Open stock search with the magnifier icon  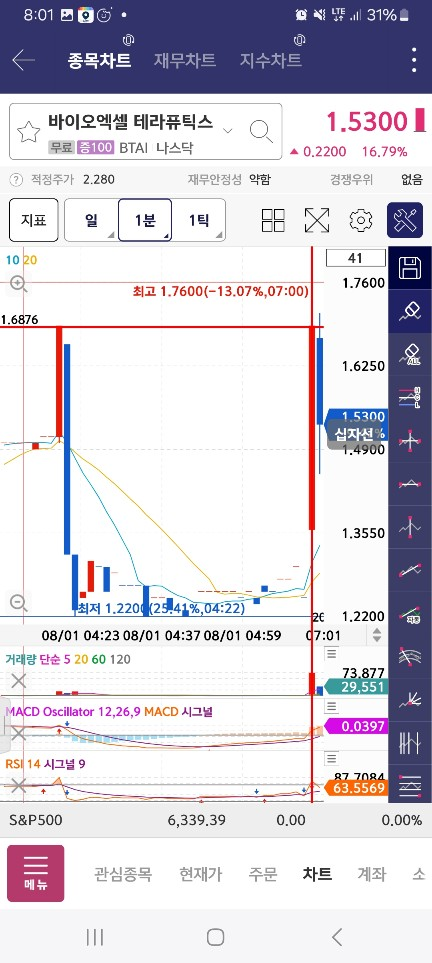[x=261, y=131]
